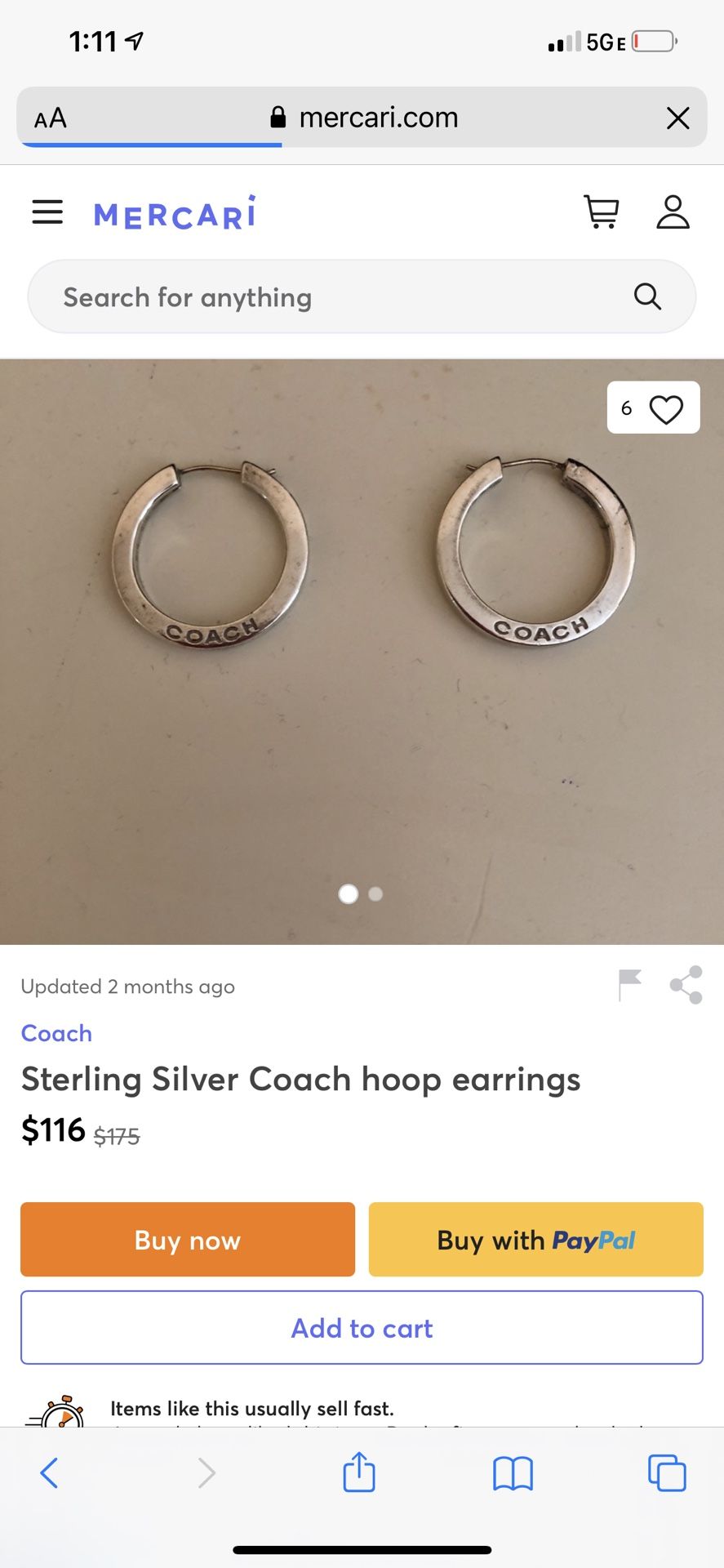Show open Safari tabs
Screen dimensions: 724x1568
point(667,1473)
